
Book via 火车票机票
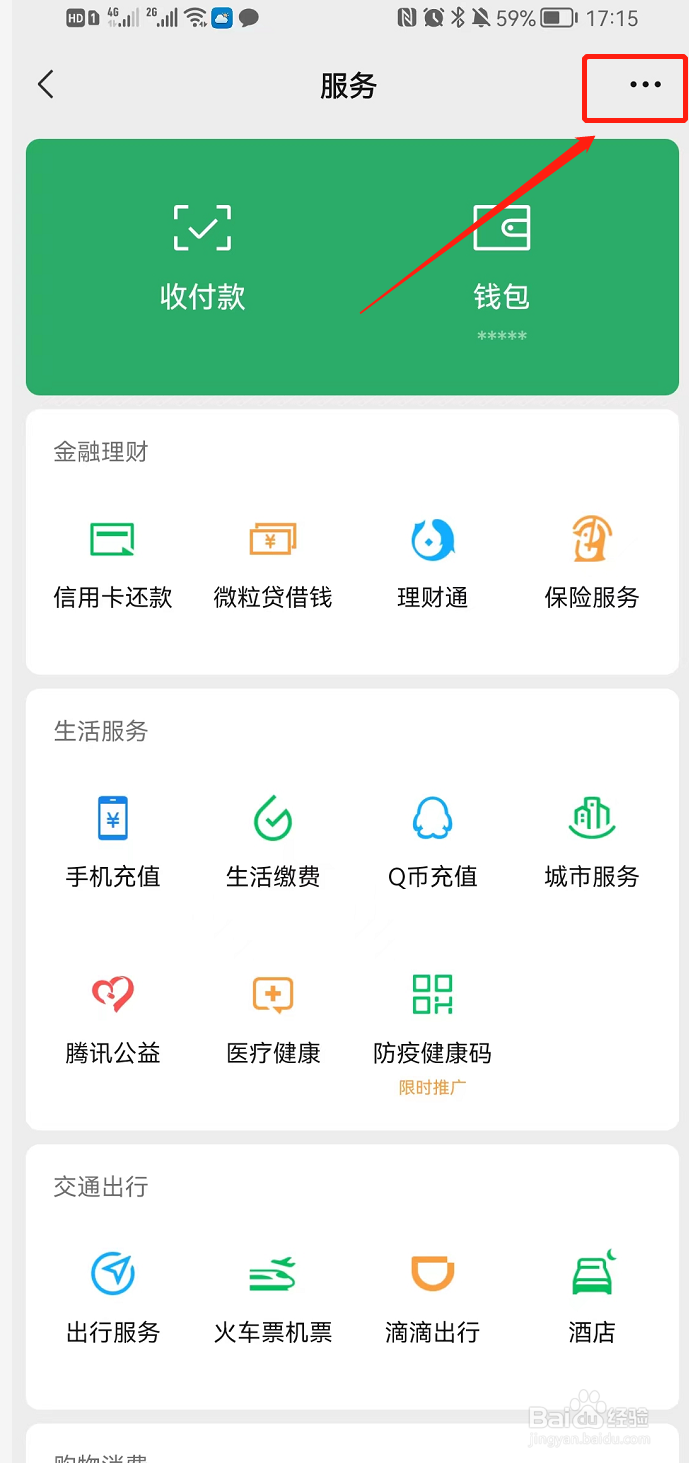[273, 1298]
